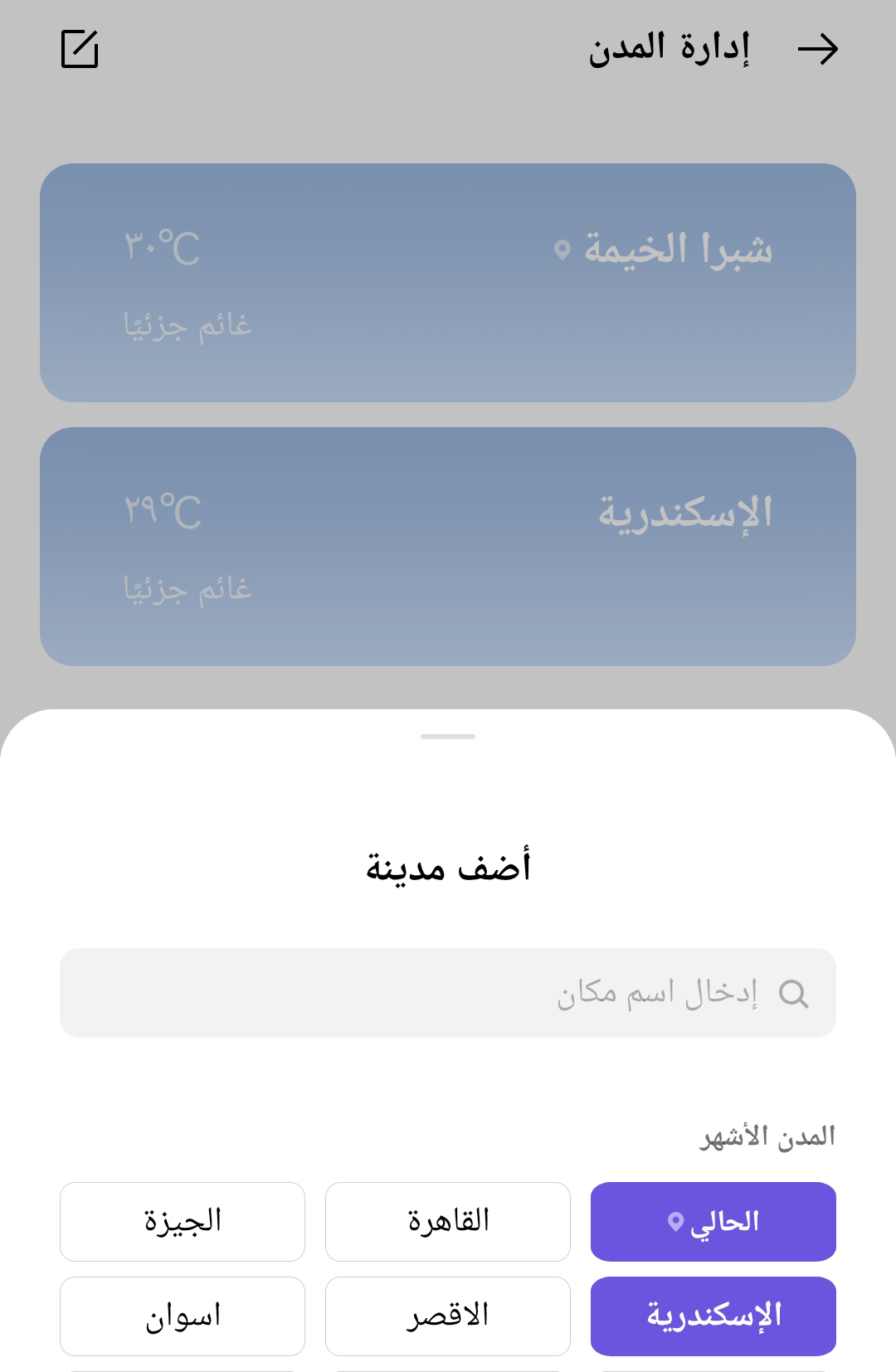
Task: Tap the magnifier icon in the search bar
Action: point(796,992)
